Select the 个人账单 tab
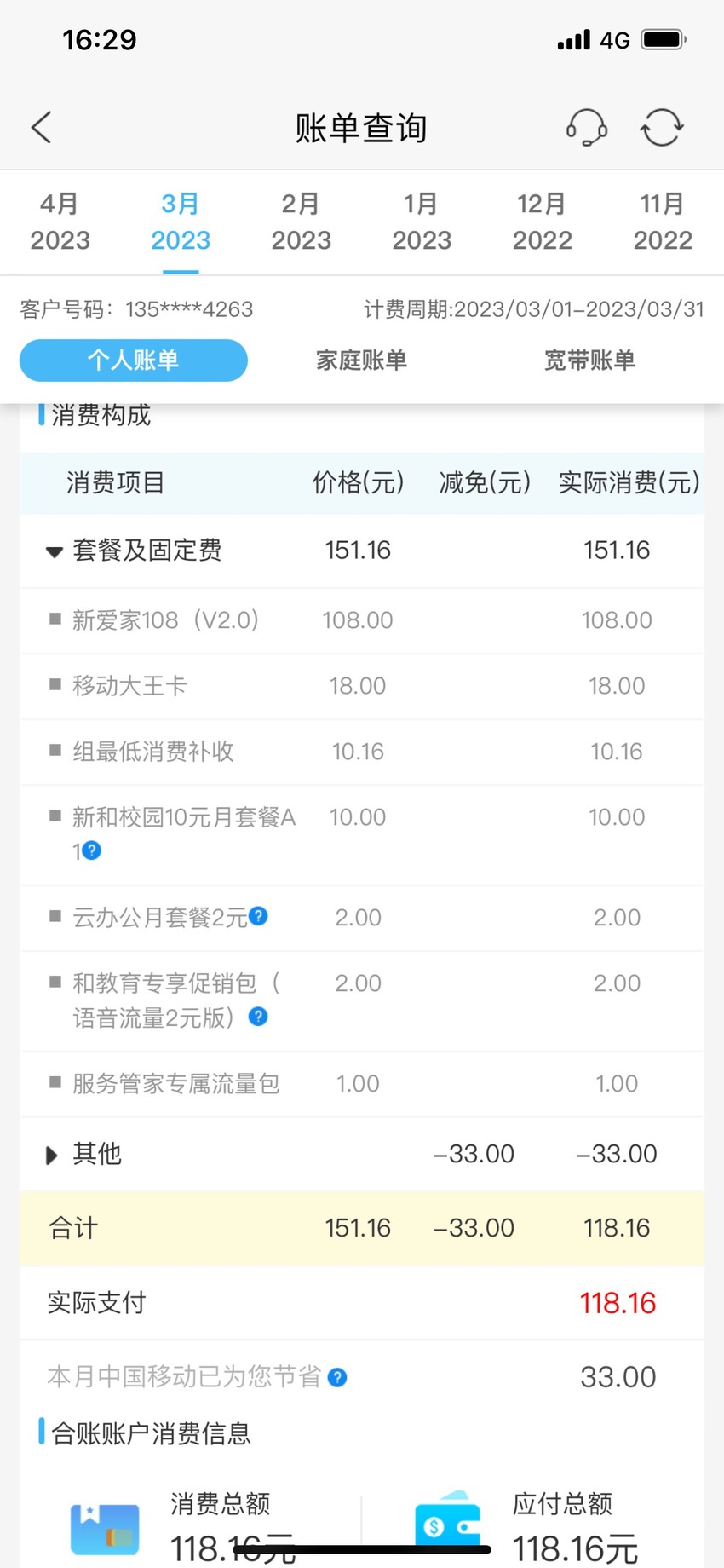This screenshot has width=724, height=1568. (134, 360)
